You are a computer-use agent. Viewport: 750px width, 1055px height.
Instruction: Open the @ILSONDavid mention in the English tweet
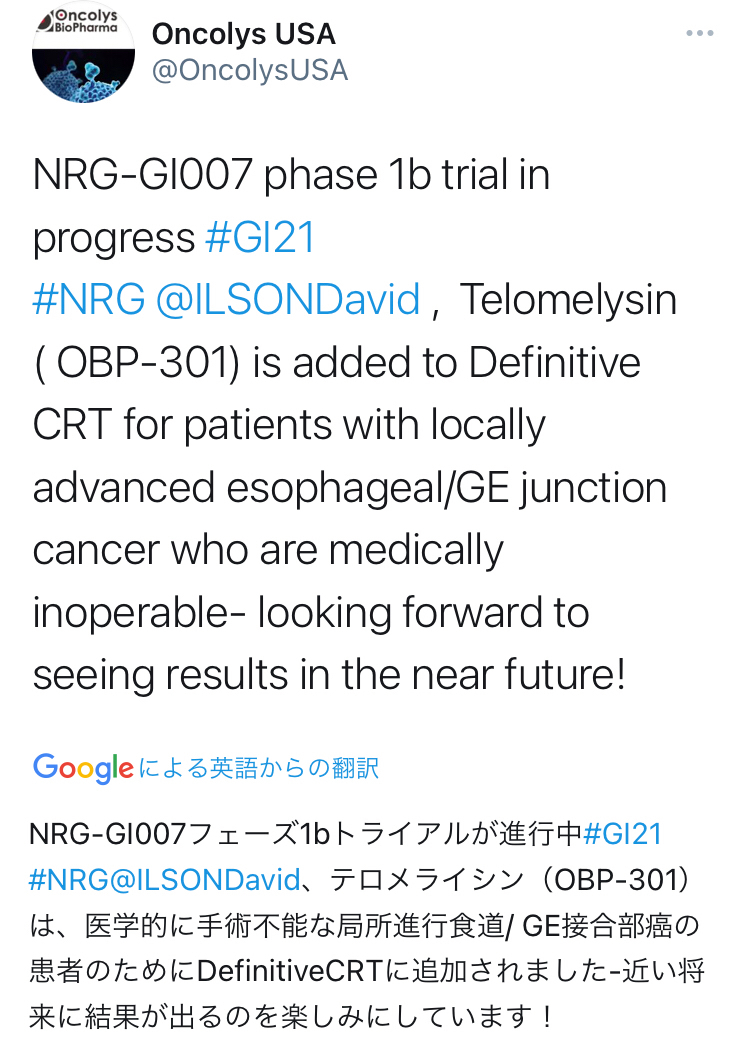288,300
